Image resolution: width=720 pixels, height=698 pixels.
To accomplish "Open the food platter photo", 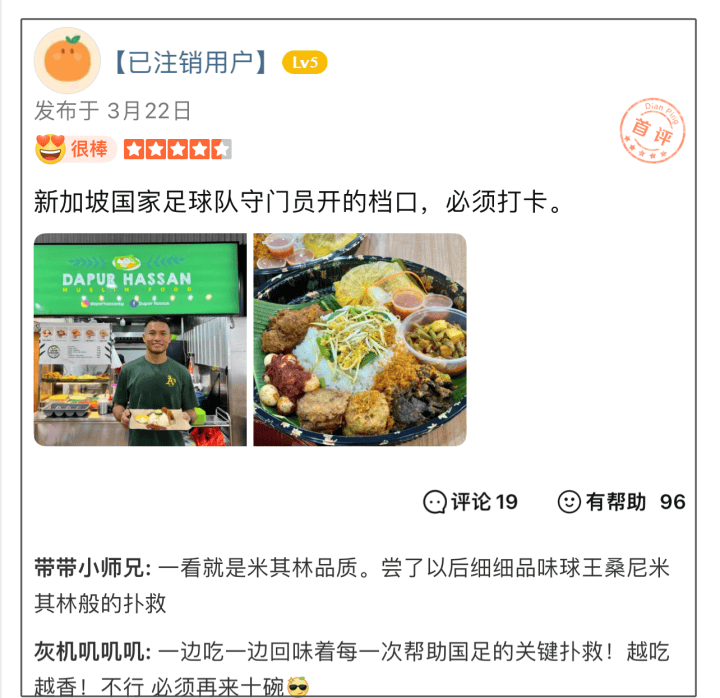I will [x=359, y=339].
